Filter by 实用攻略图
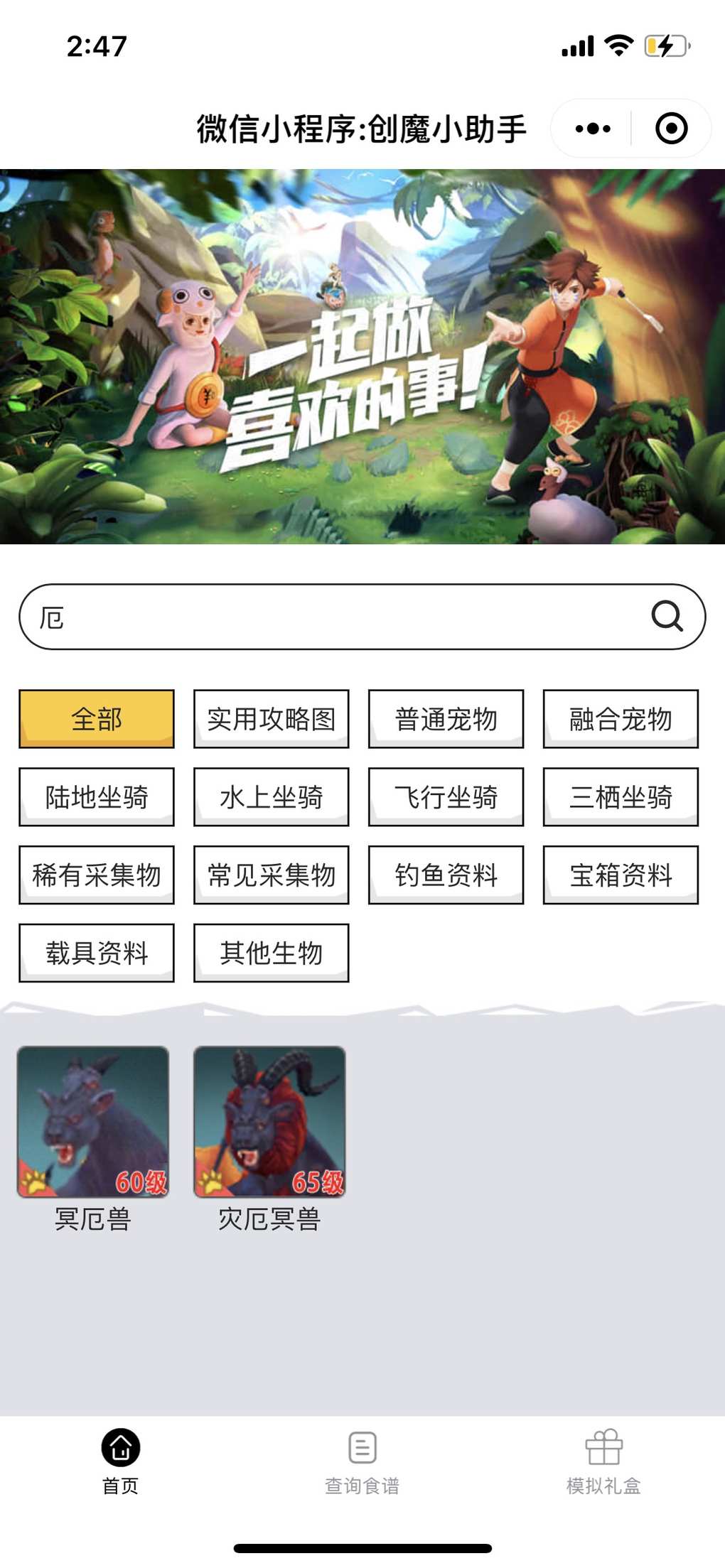 (272, 718)
